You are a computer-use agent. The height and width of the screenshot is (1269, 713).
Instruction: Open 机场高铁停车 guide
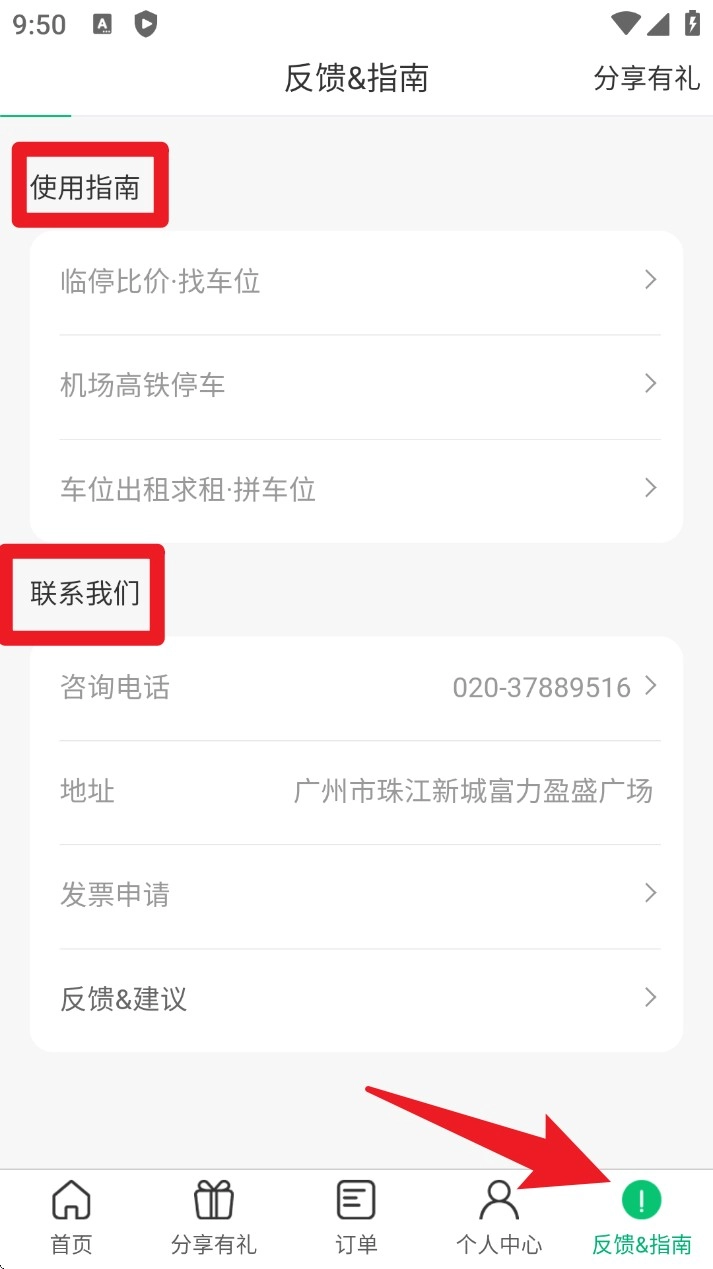pyautogui.click(x=356, y=385)
